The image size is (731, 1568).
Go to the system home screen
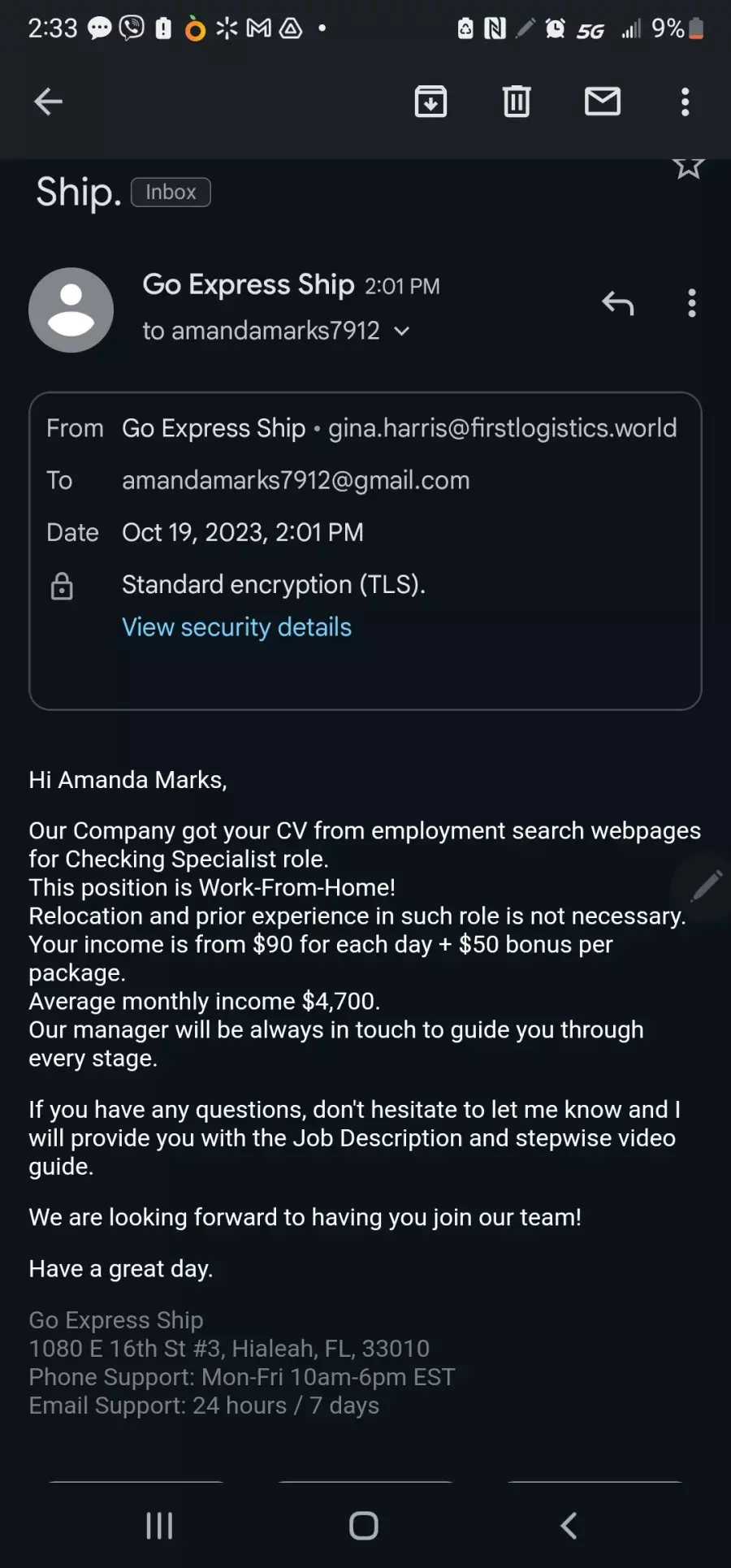tap(364, 1526)
